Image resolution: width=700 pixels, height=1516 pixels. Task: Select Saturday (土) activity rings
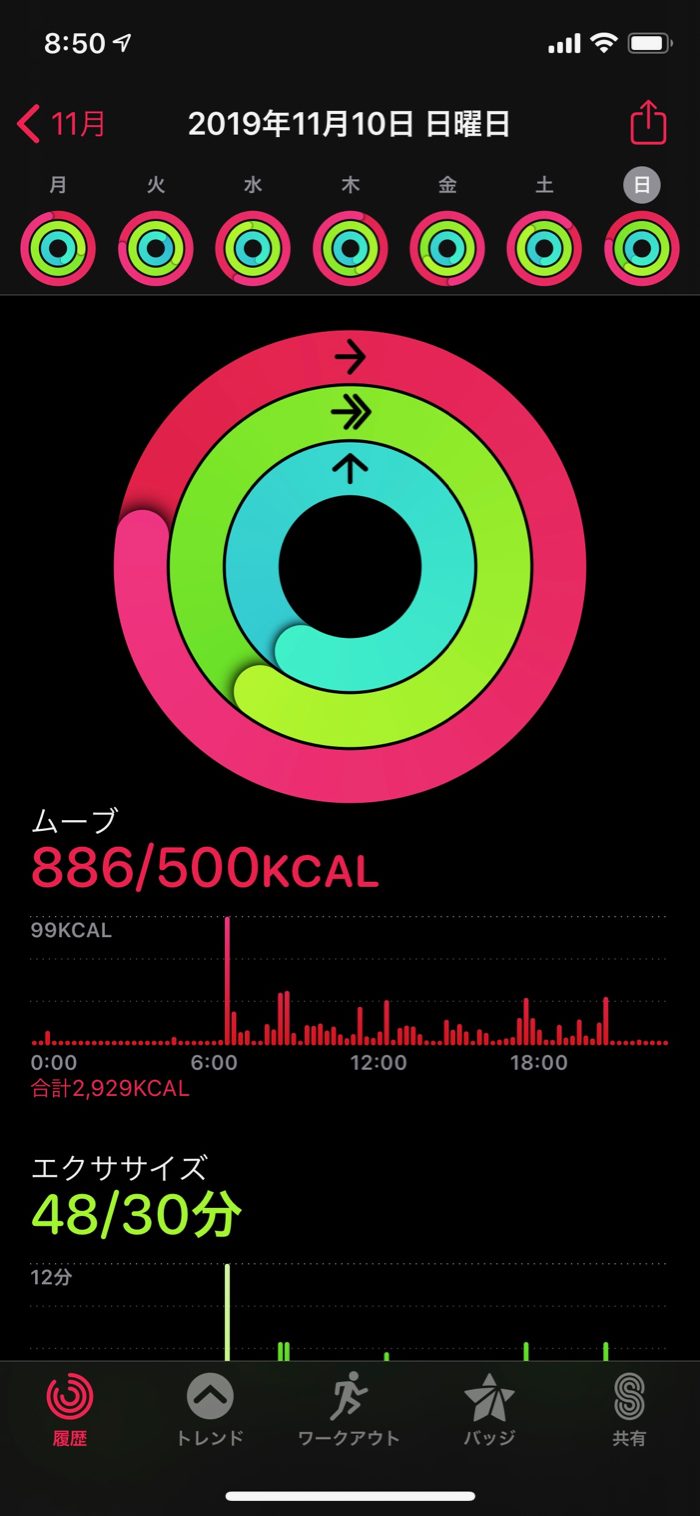tap(544, 247)
